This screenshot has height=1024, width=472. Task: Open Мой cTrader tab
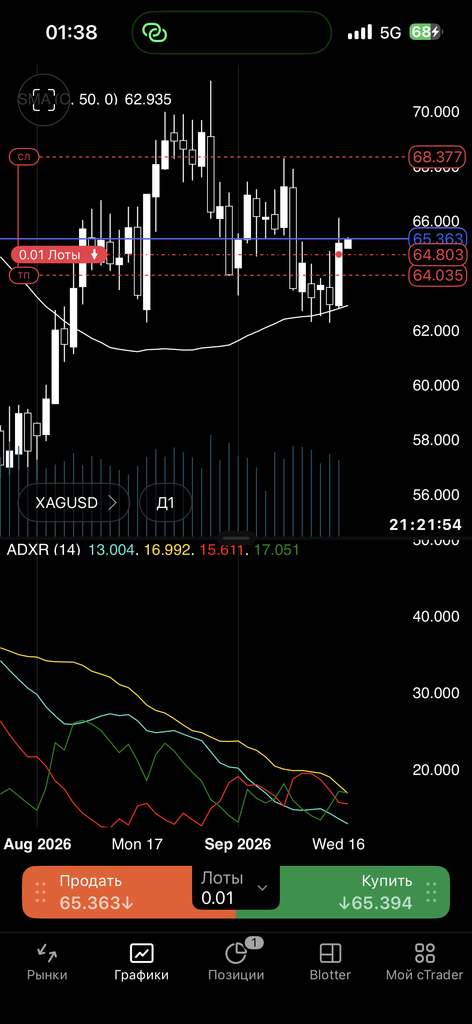(x=425, y=963)
